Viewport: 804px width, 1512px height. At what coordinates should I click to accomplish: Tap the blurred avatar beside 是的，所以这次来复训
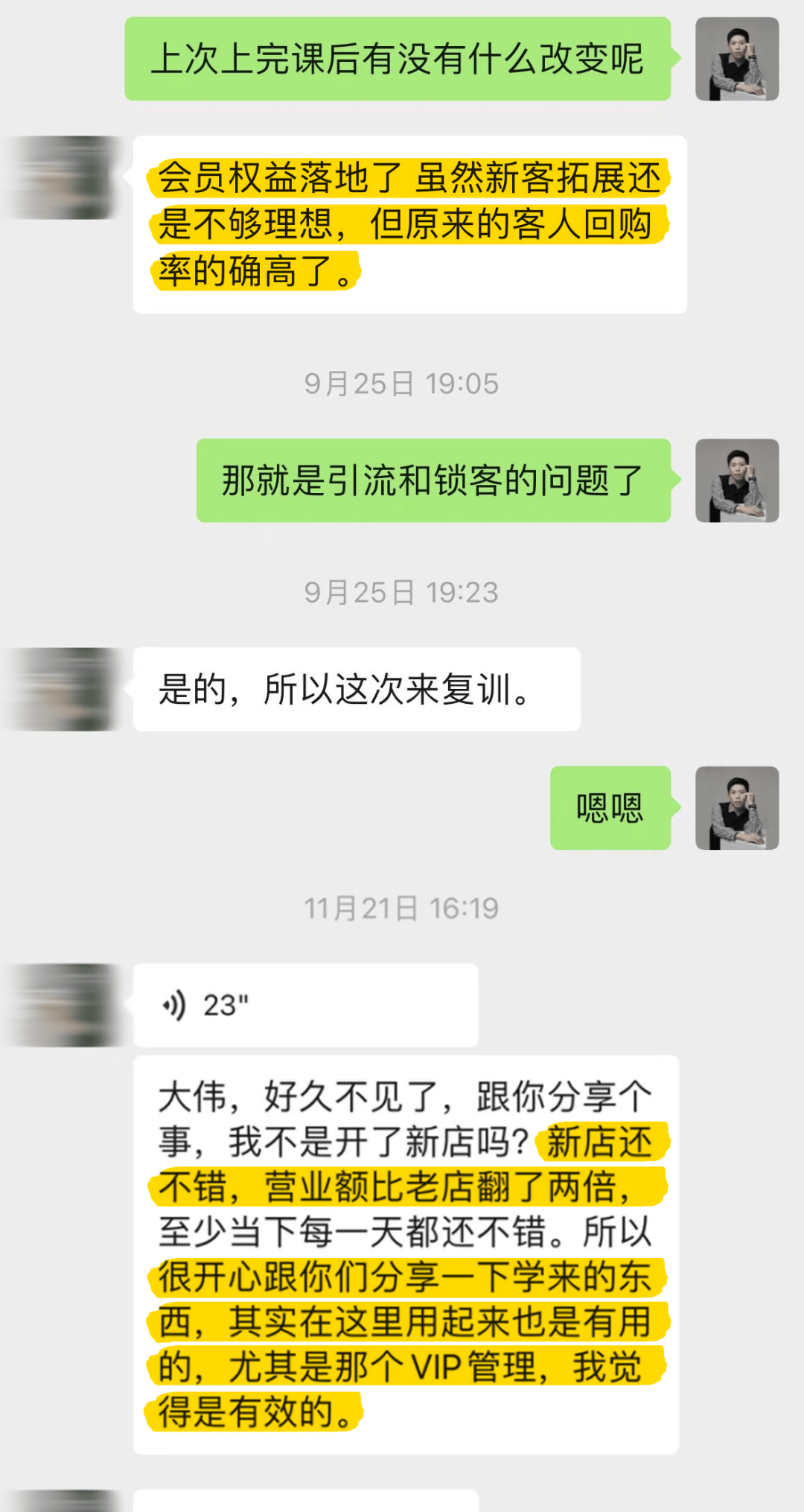(63, 689)
